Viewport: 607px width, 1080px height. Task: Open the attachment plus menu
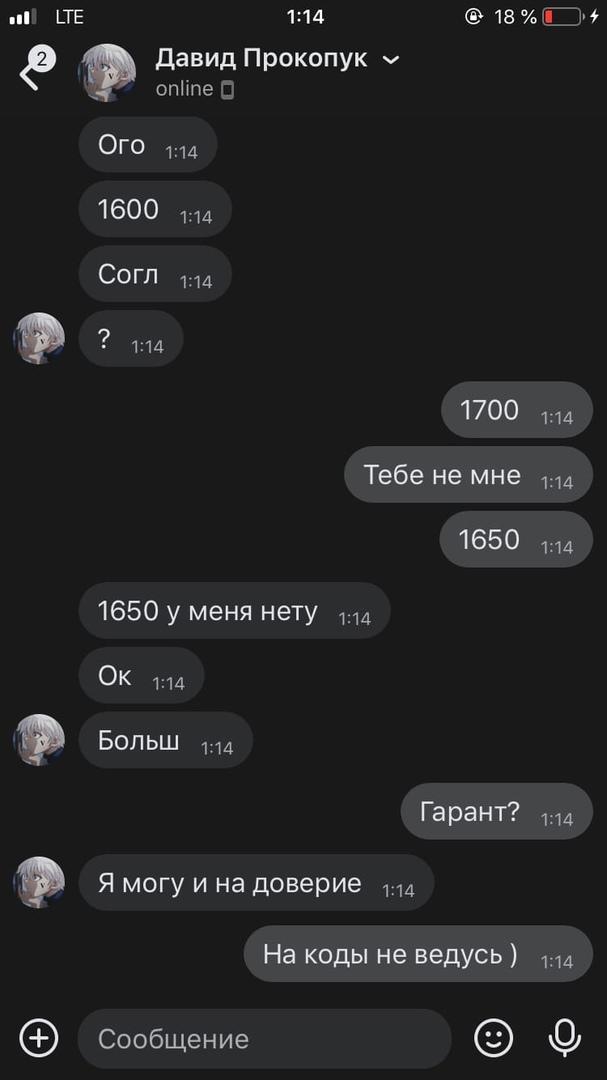click(39, 1038)
